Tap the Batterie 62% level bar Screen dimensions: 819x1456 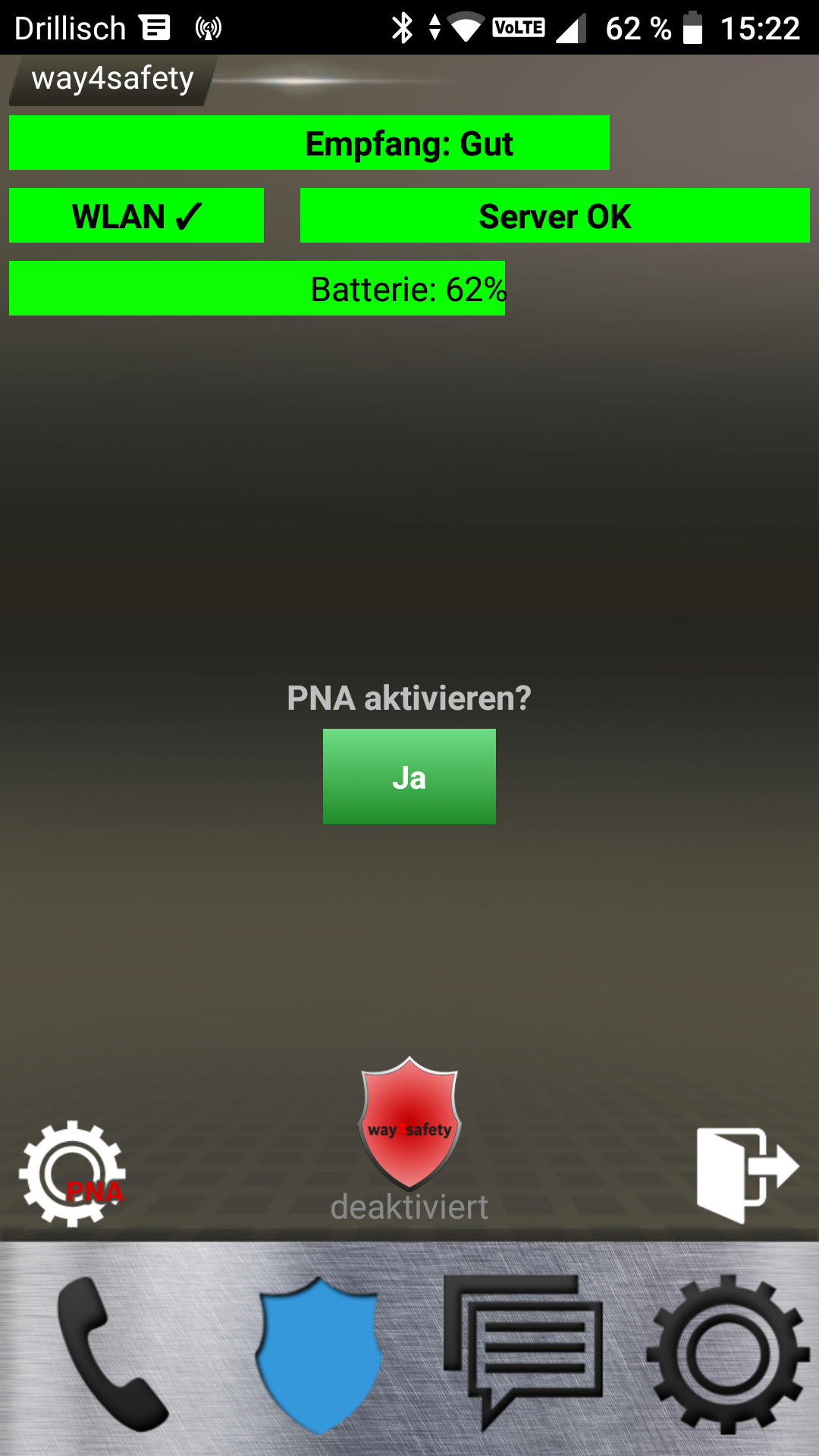256,287
